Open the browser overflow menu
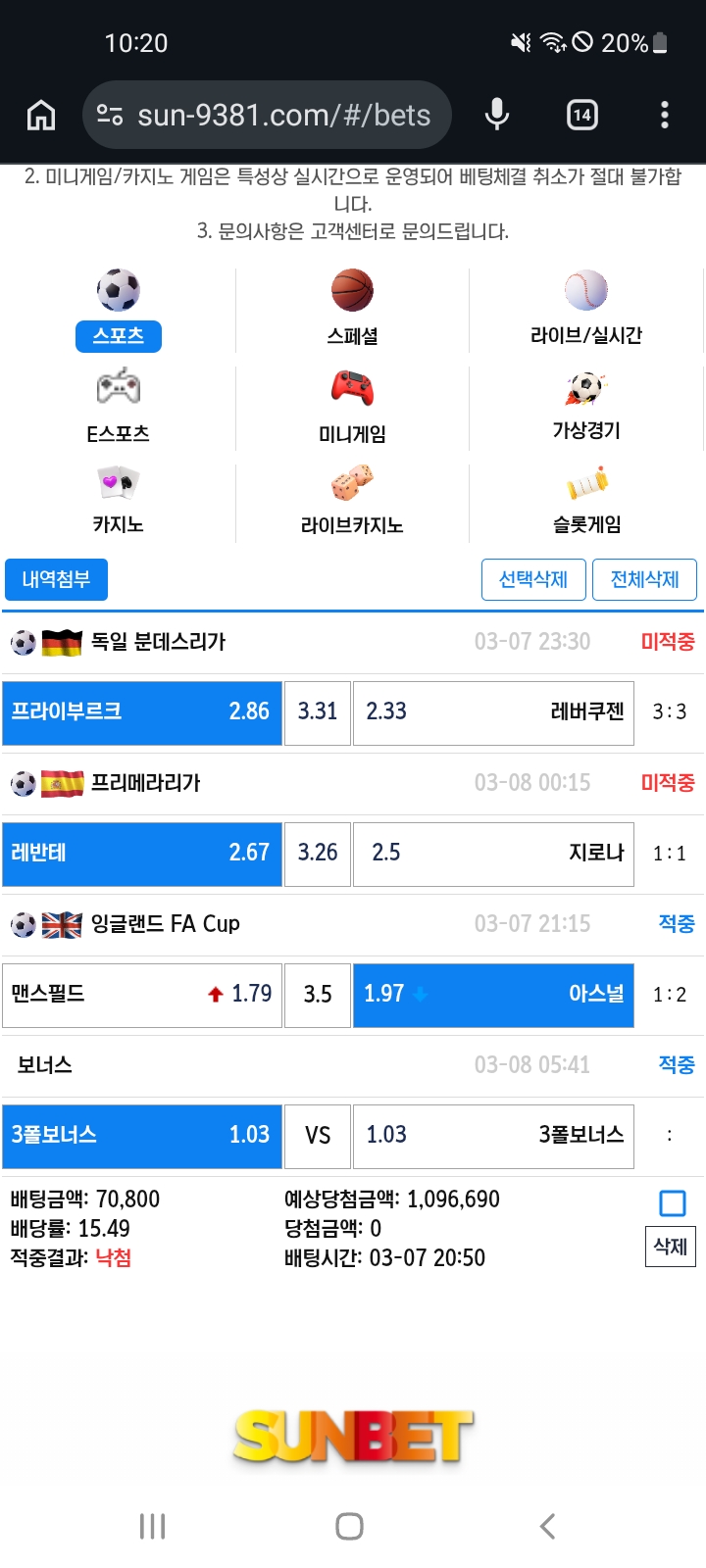This screenshot has width=706, height=1568. click(x=665, y=116)
